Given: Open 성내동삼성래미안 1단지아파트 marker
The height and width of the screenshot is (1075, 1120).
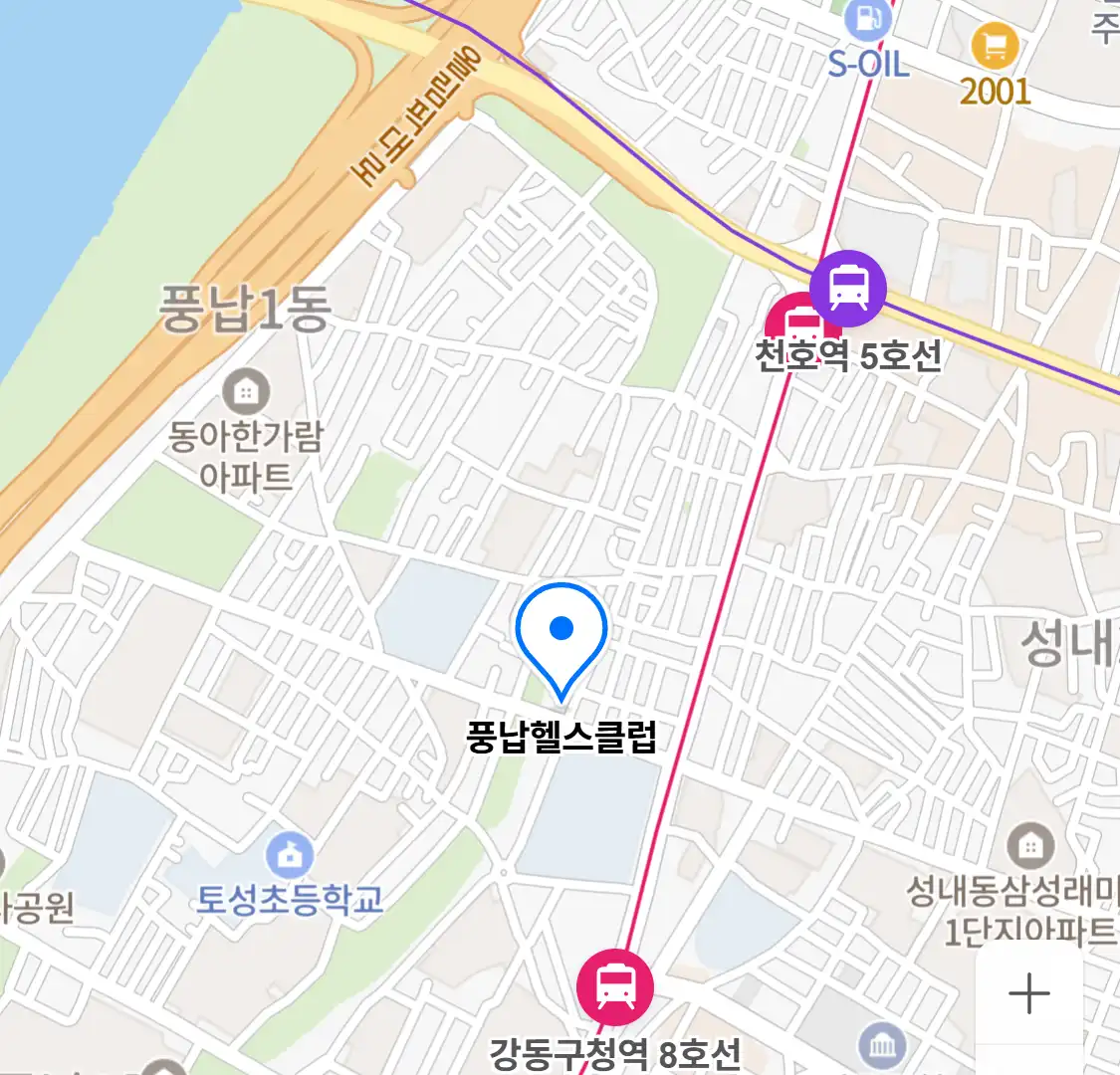Looking at the screenshot, I should click(x=1030, y=846).
